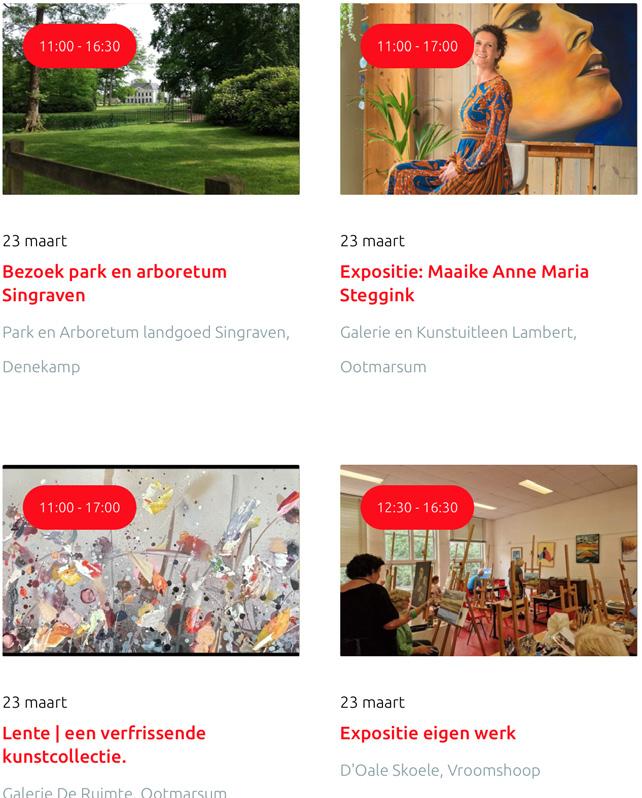
Task: Open the Singraven park and arboretum photo
Action: coord(151,120)
